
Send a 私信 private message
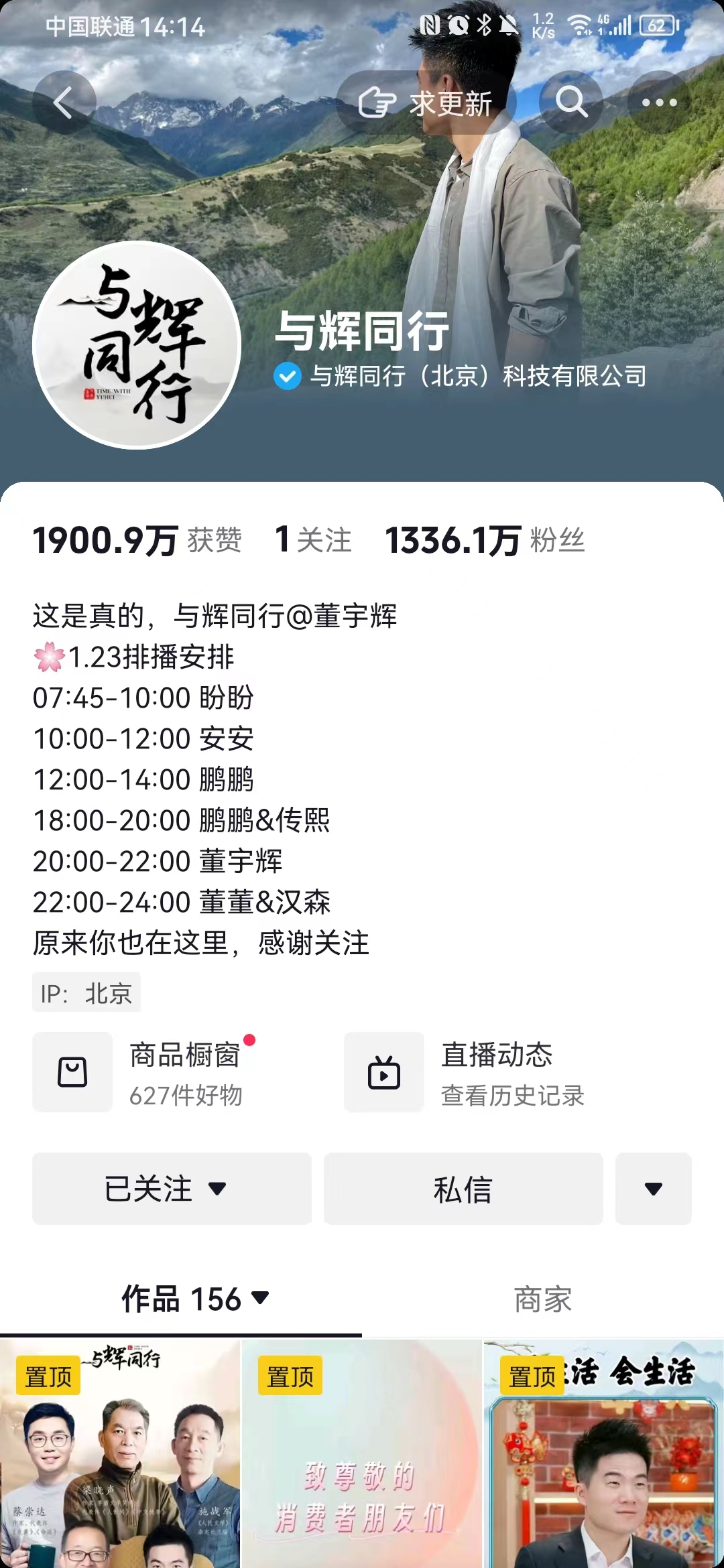463,1189
